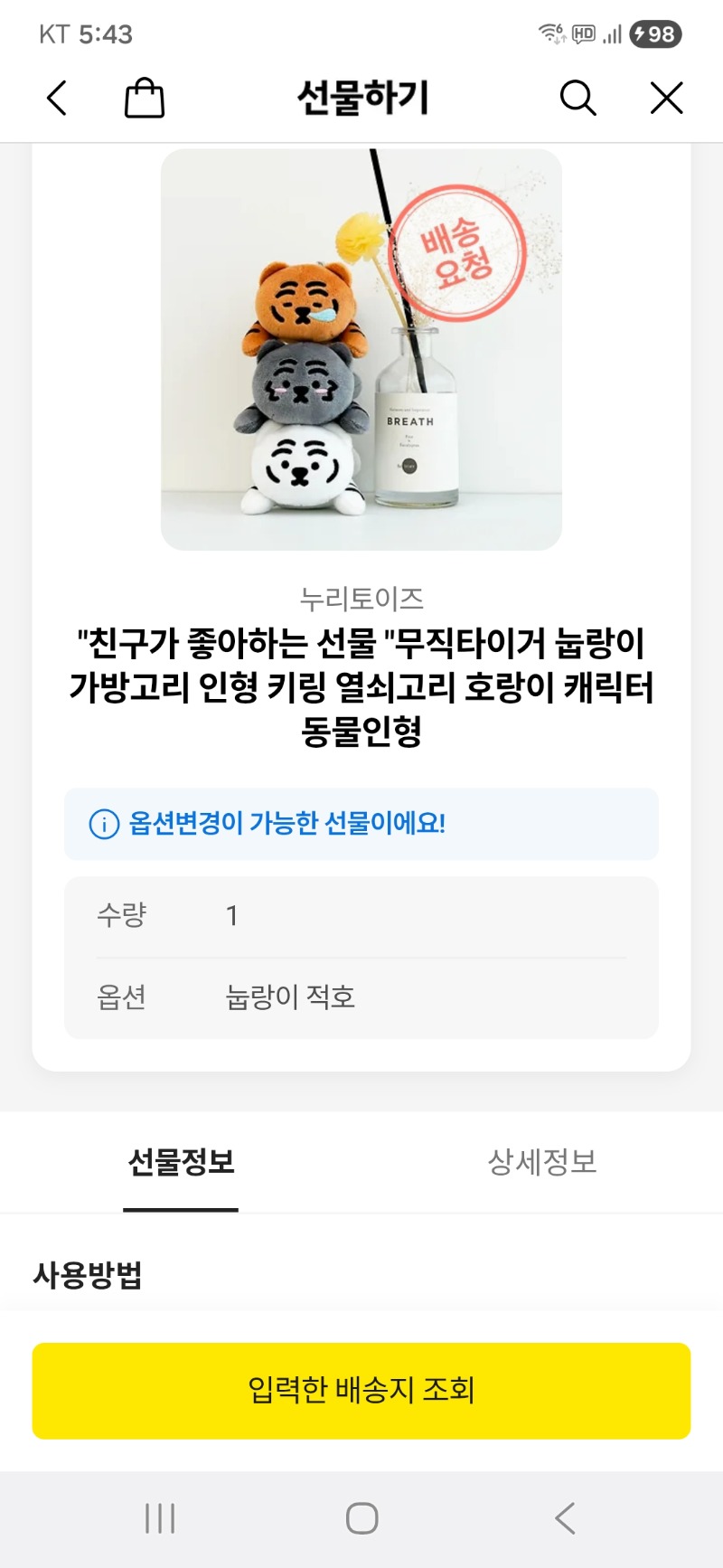Close the 선물하기 screen with the X

click(x=666, y=98)
